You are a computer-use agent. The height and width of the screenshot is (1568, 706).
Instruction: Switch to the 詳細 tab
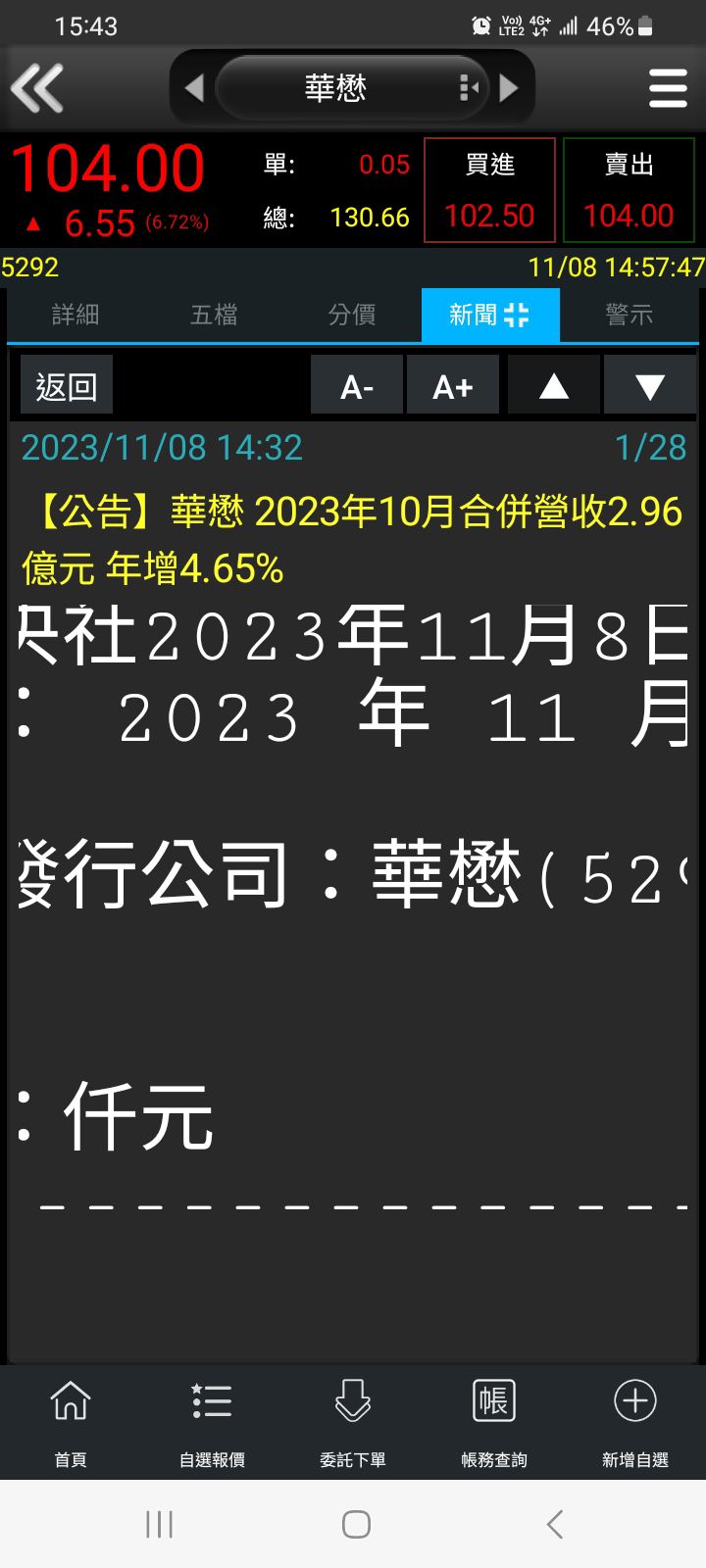(76, 315)
